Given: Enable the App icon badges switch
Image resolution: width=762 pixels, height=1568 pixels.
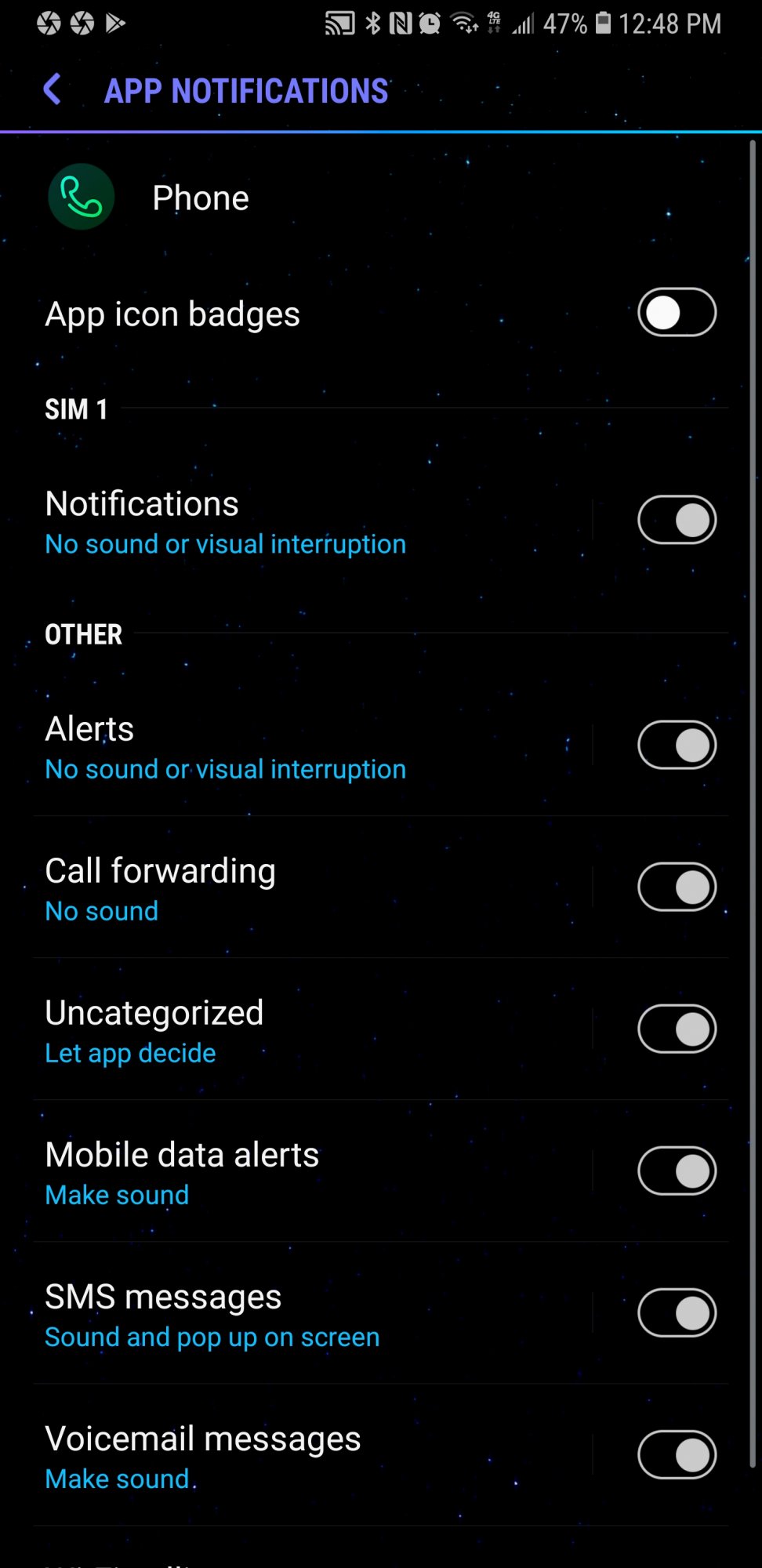Looking at the screenshot, I should pos(677,312).
